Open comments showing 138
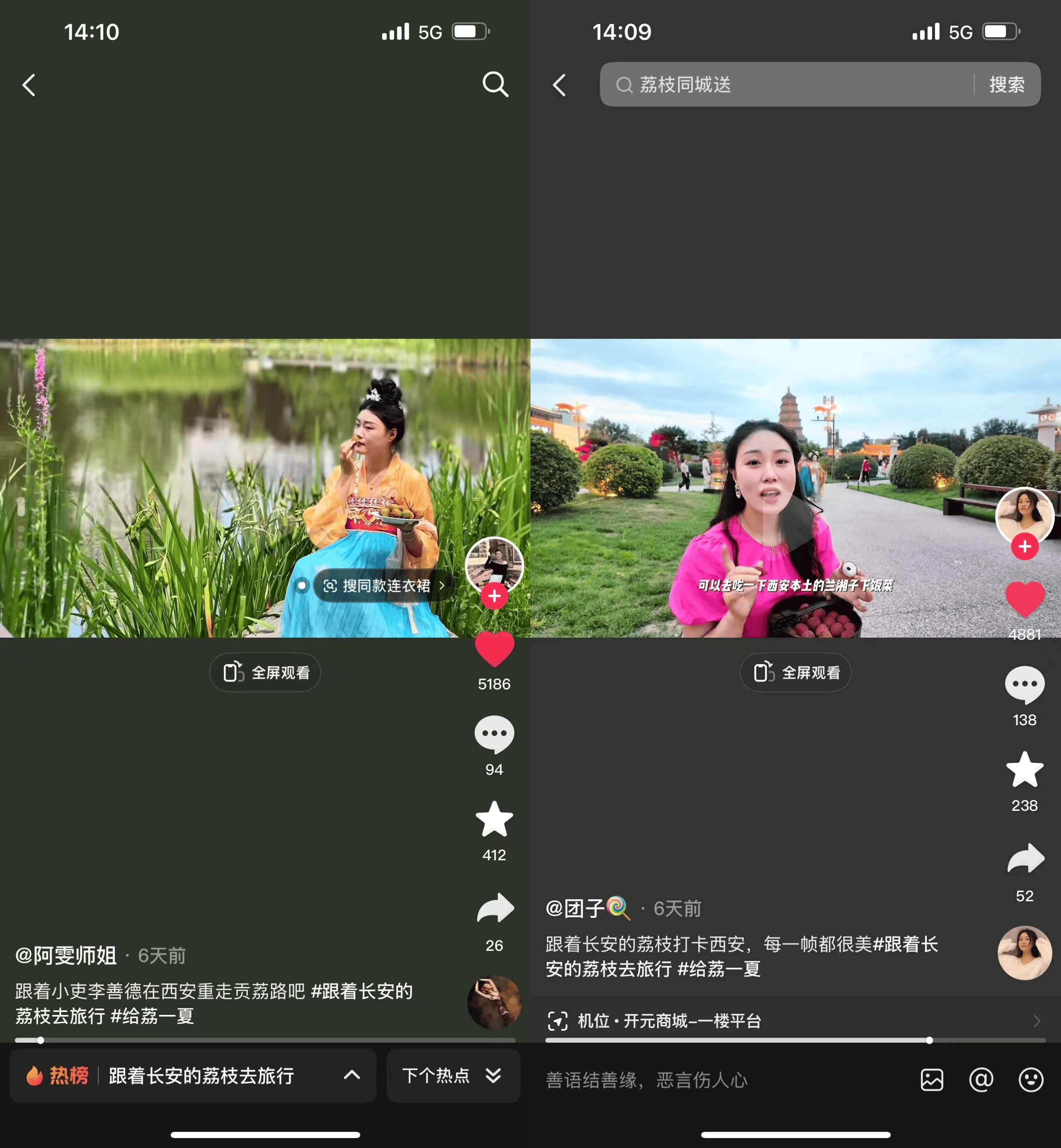Screen dimensions: 1061x1148 click(1025, 685)
